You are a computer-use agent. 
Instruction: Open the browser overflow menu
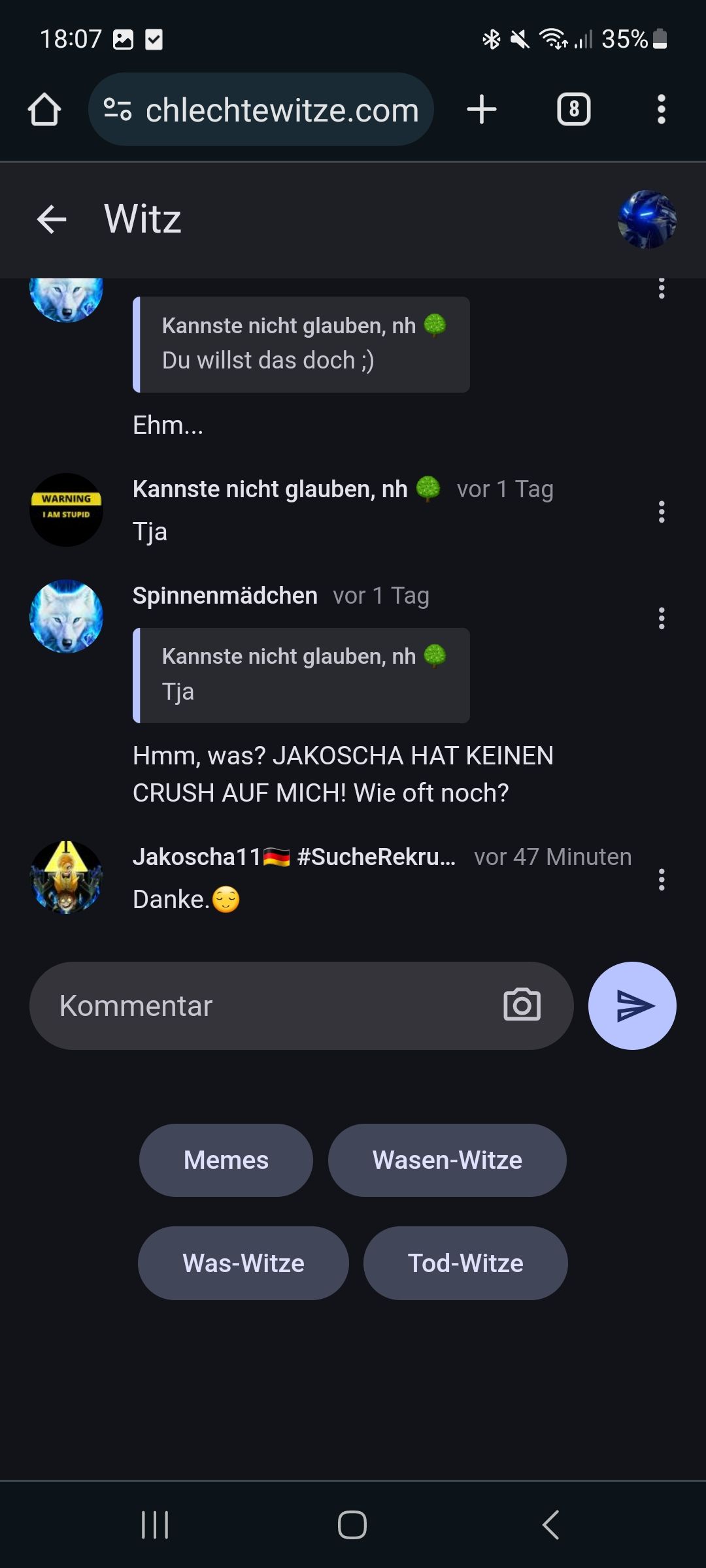[662, 109]
